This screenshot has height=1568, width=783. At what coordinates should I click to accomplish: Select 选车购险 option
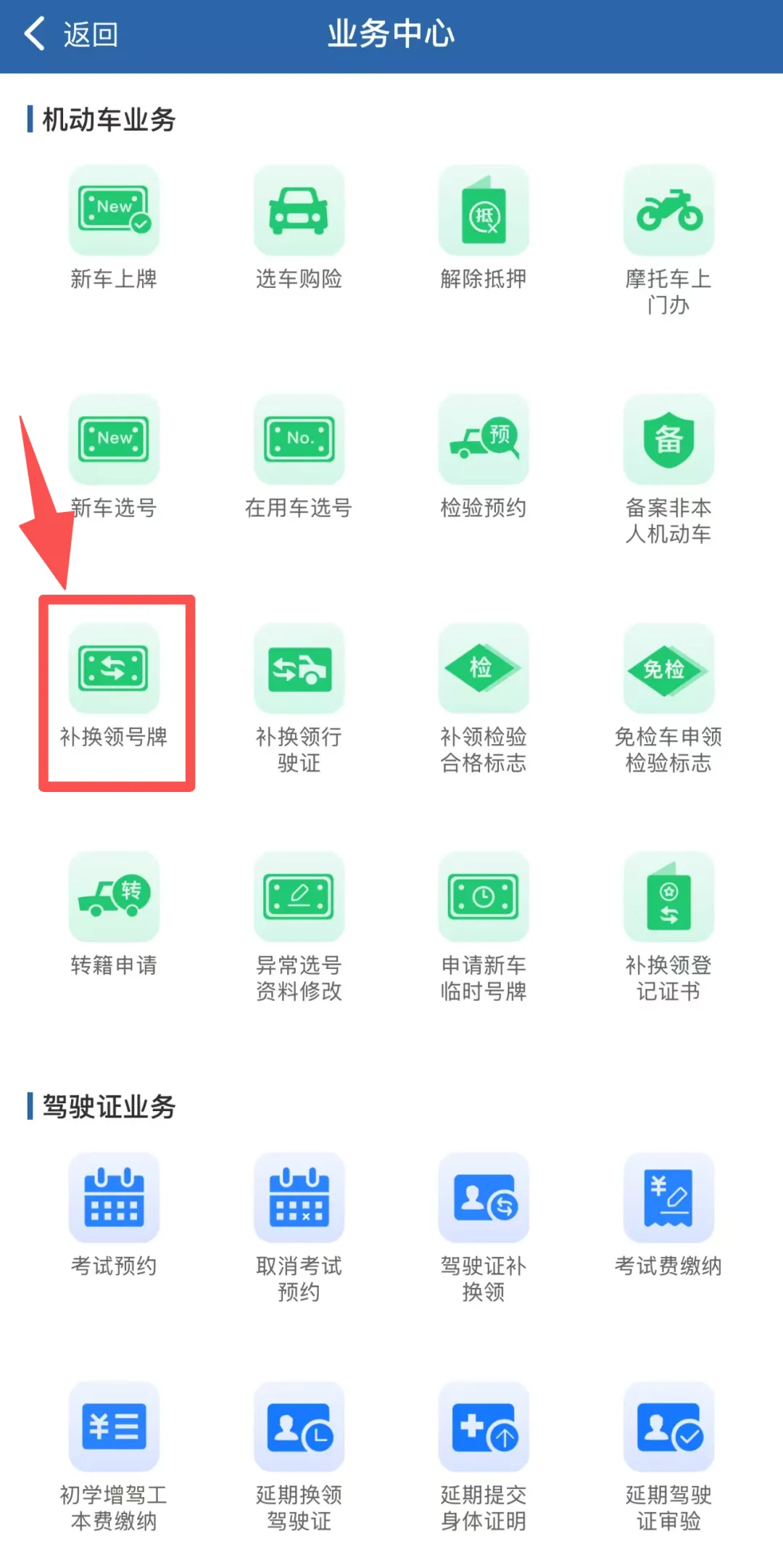point(299,211)
